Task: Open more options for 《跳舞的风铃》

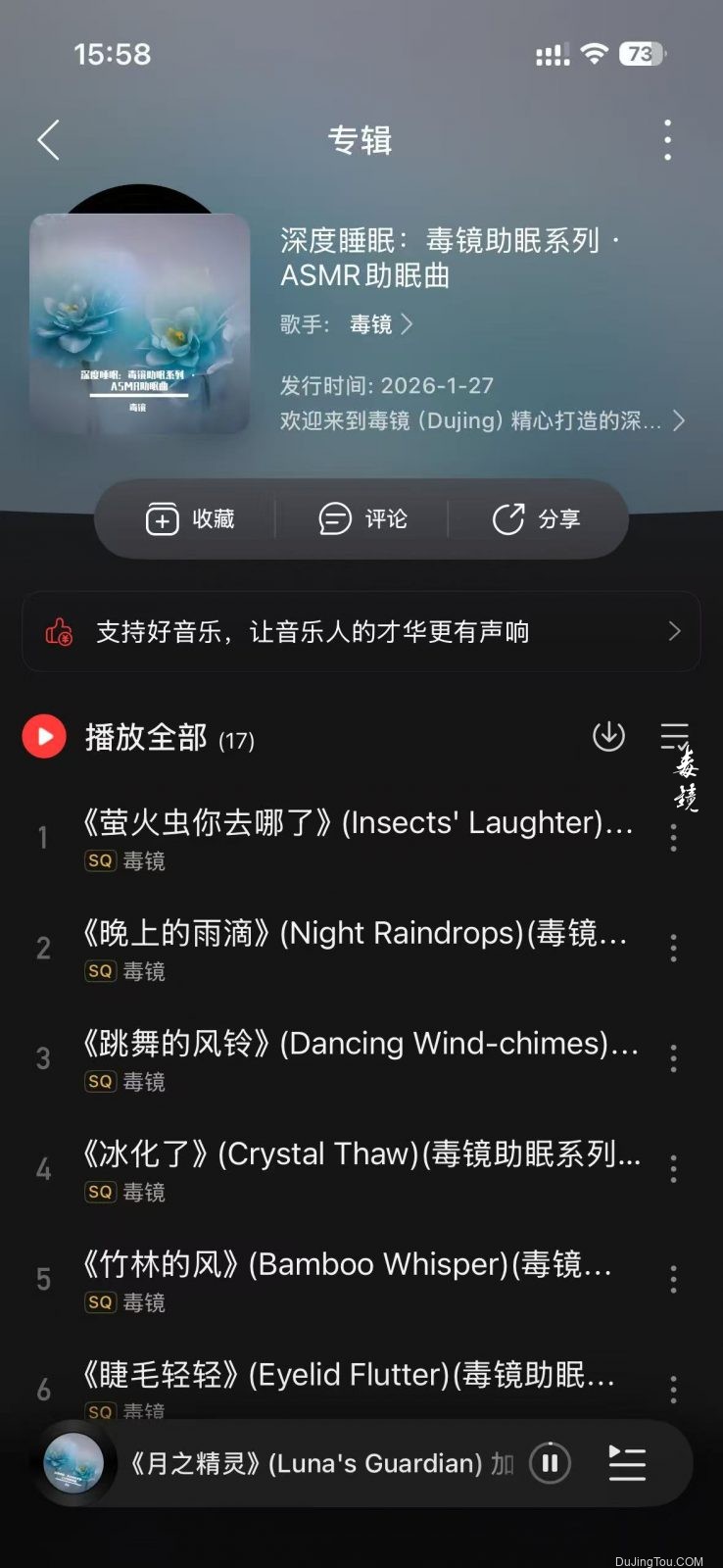Action: [x=673, y=1058]
